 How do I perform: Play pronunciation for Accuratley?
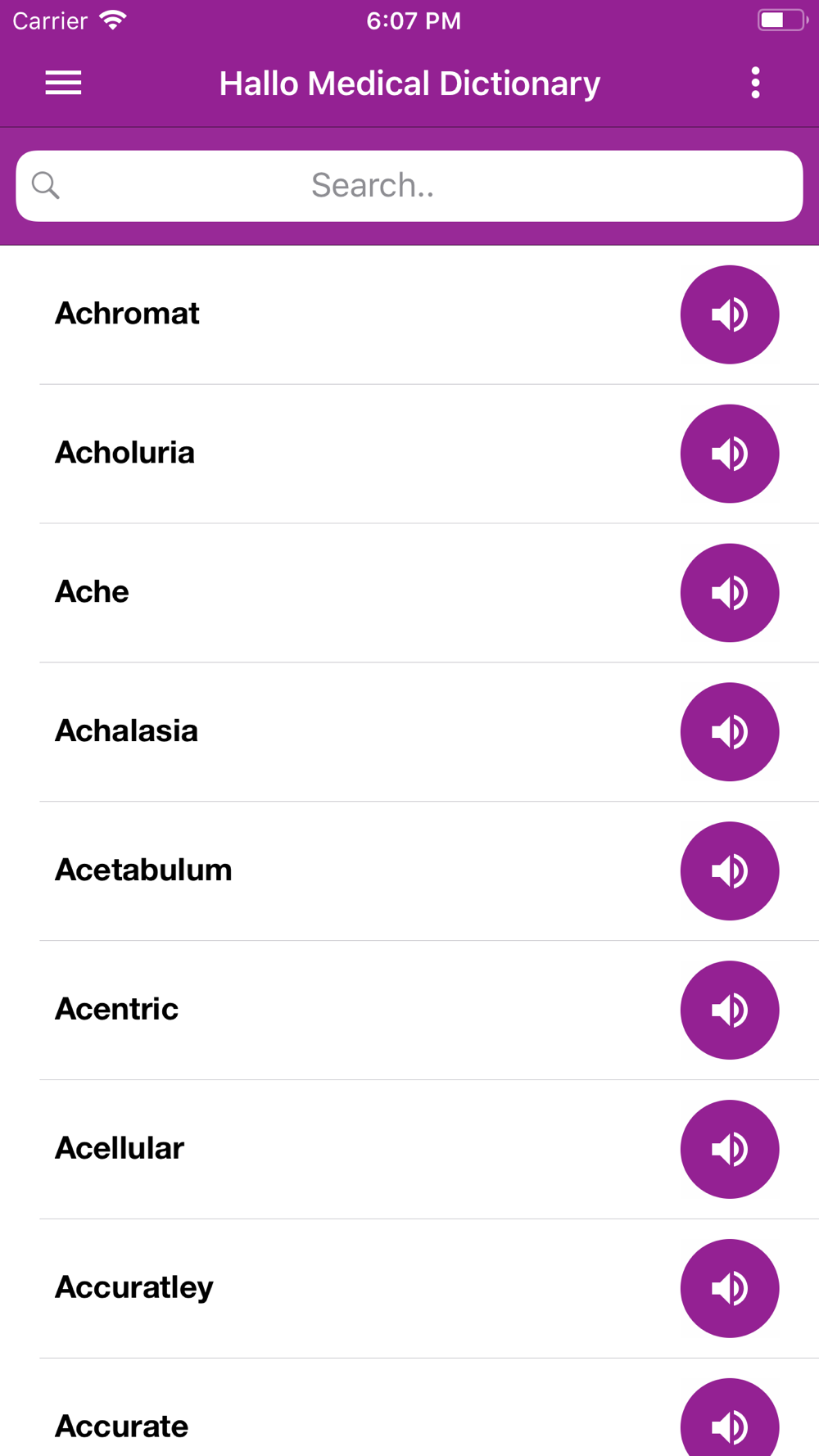pos(729,1289)
